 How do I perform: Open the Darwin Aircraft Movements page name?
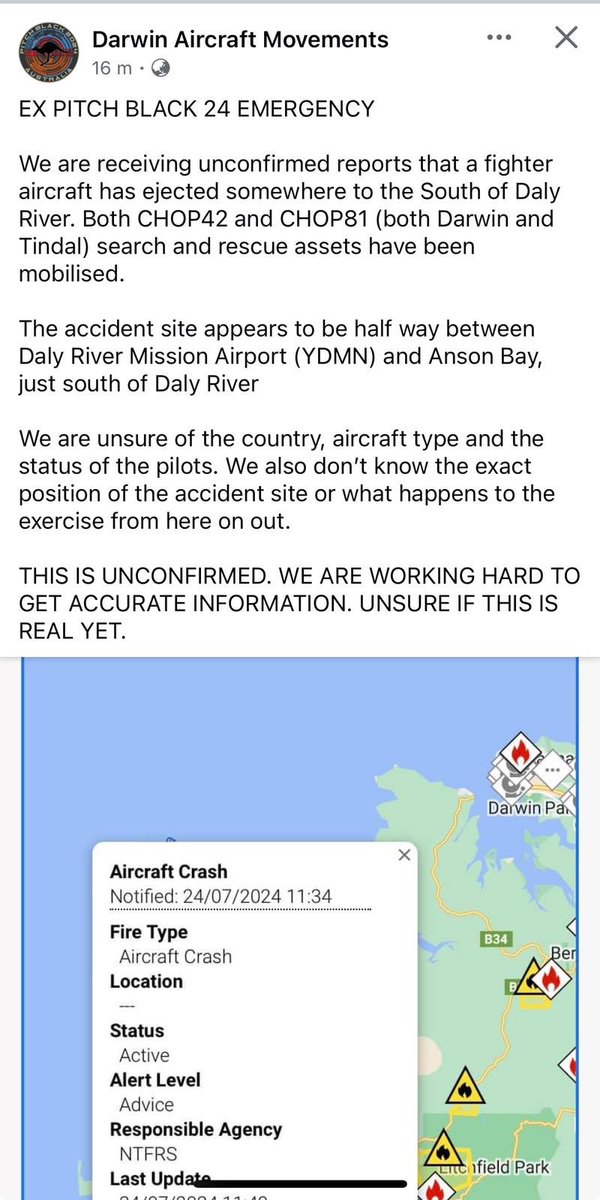pos(240,39)
